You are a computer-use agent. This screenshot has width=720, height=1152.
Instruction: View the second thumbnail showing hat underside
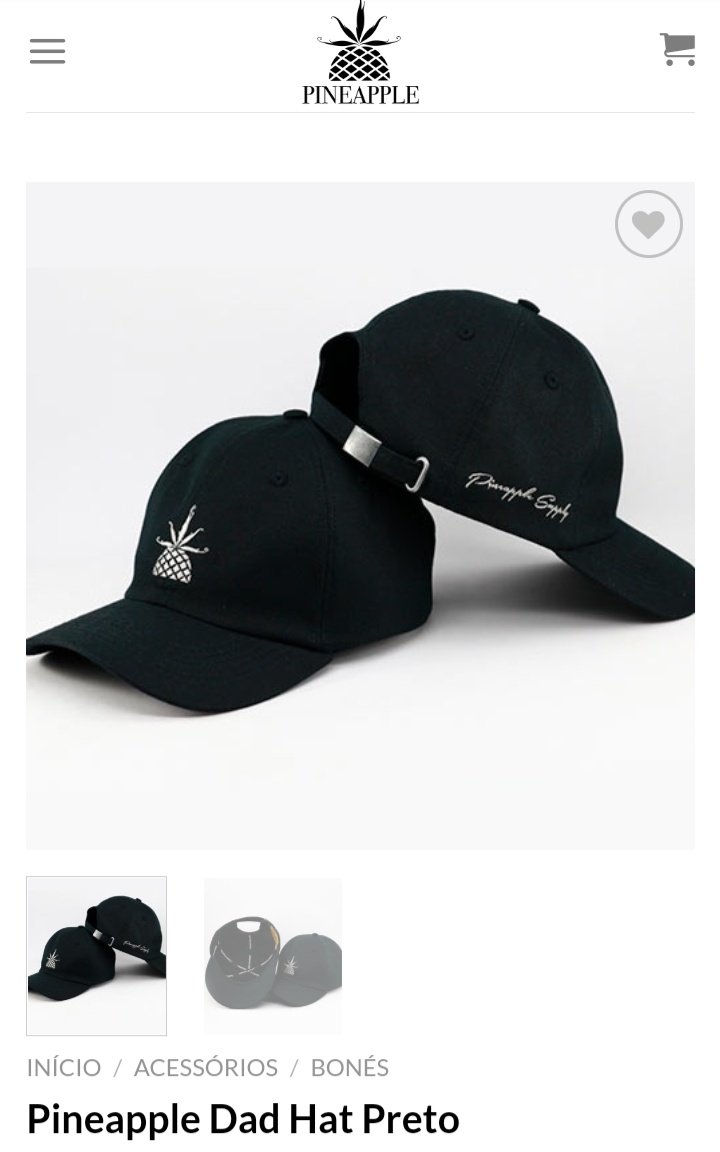273,955
